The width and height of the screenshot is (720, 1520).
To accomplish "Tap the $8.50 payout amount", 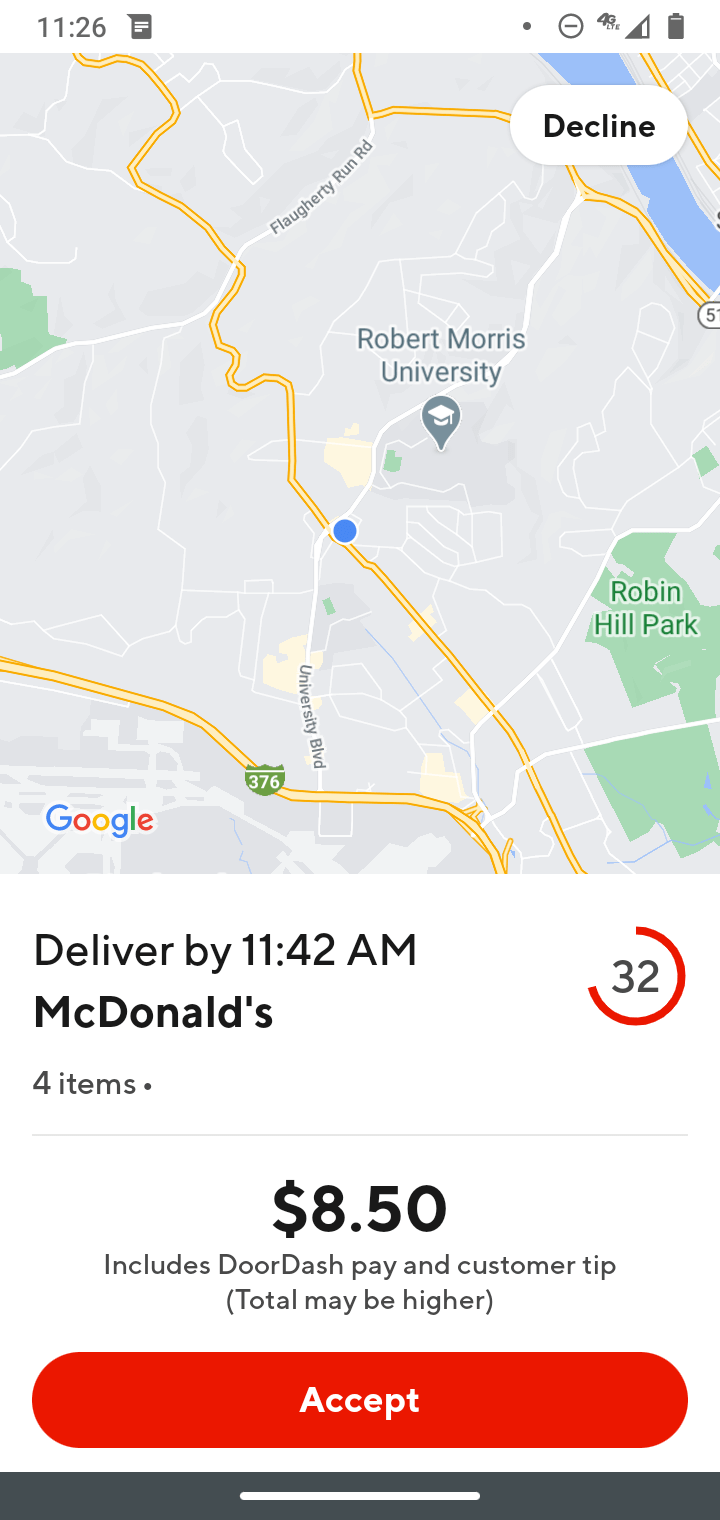I will pos(360,1207).
